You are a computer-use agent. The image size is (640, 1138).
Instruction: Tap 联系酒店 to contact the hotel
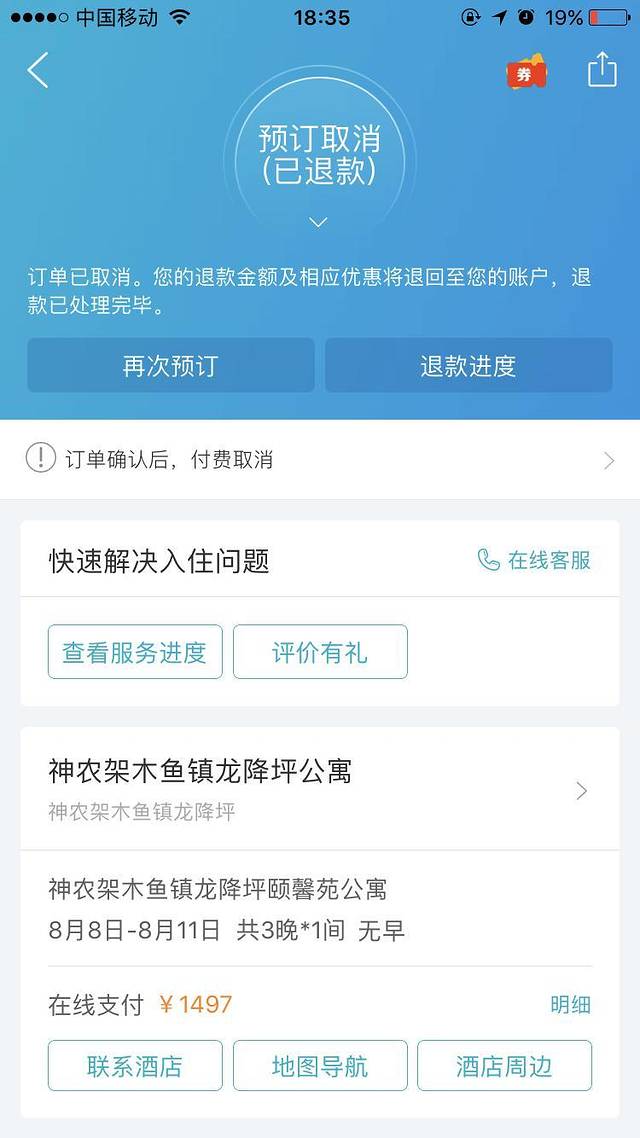click(x=135, y=1066)
